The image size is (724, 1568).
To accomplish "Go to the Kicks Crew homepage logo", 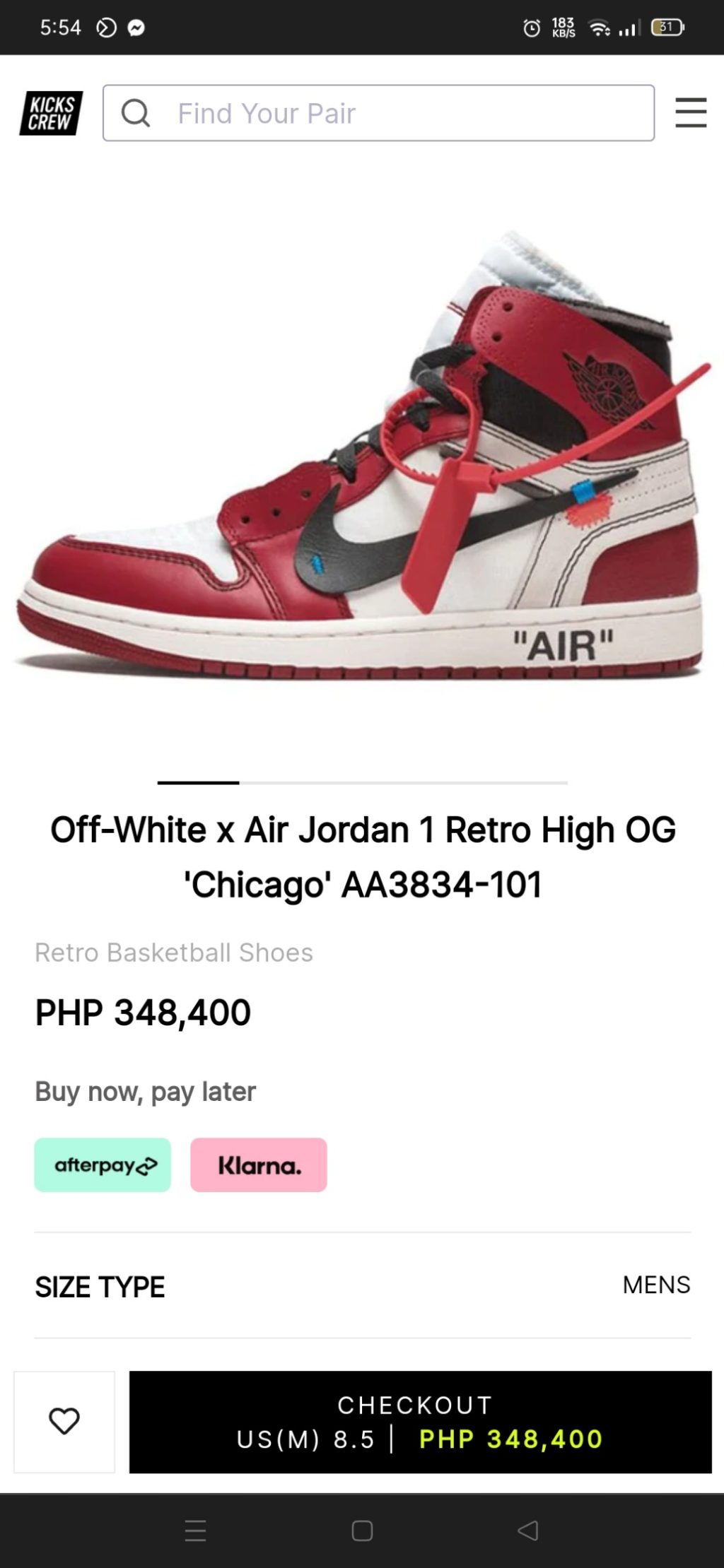I will tap(51, 113).
